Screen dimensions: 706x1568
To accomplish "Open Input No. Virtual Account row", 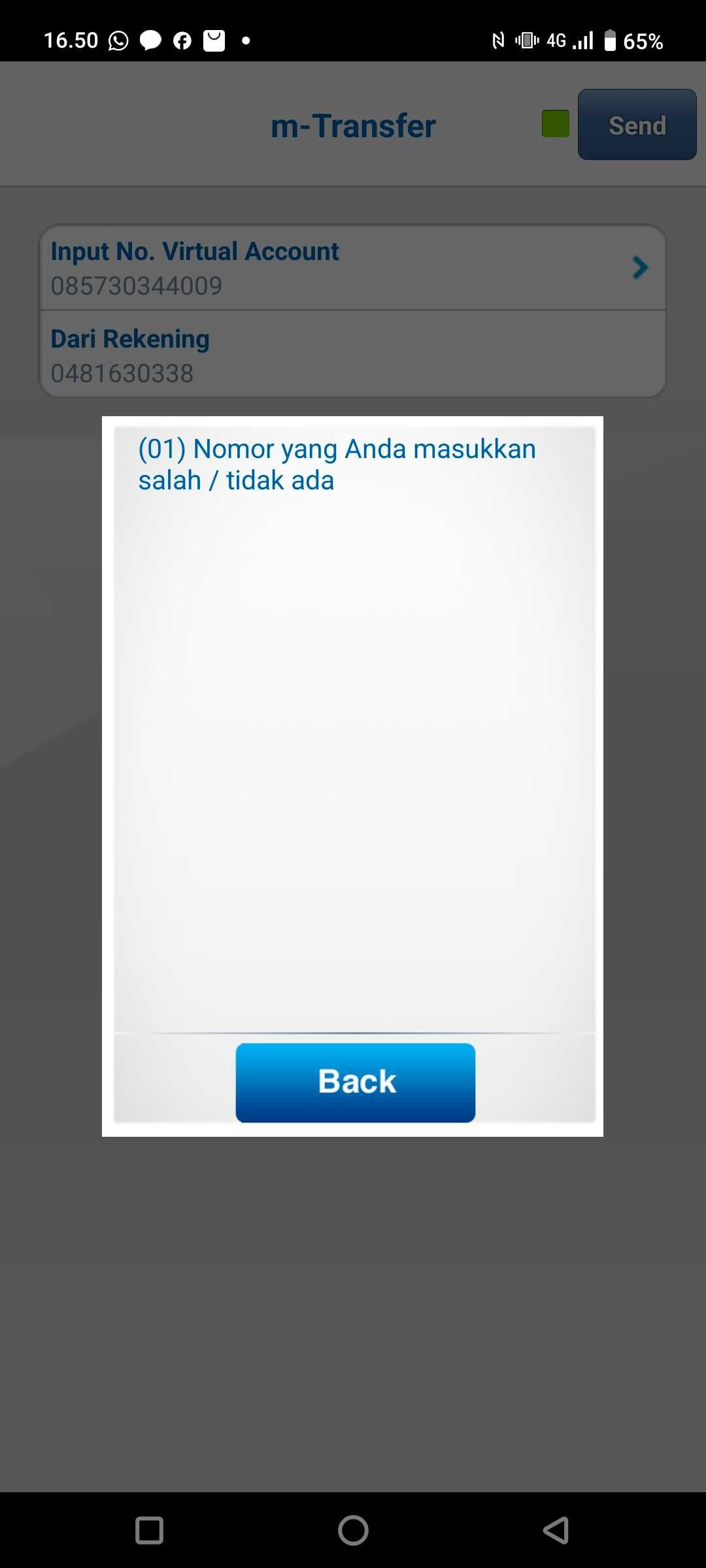I will pos(353,268).
